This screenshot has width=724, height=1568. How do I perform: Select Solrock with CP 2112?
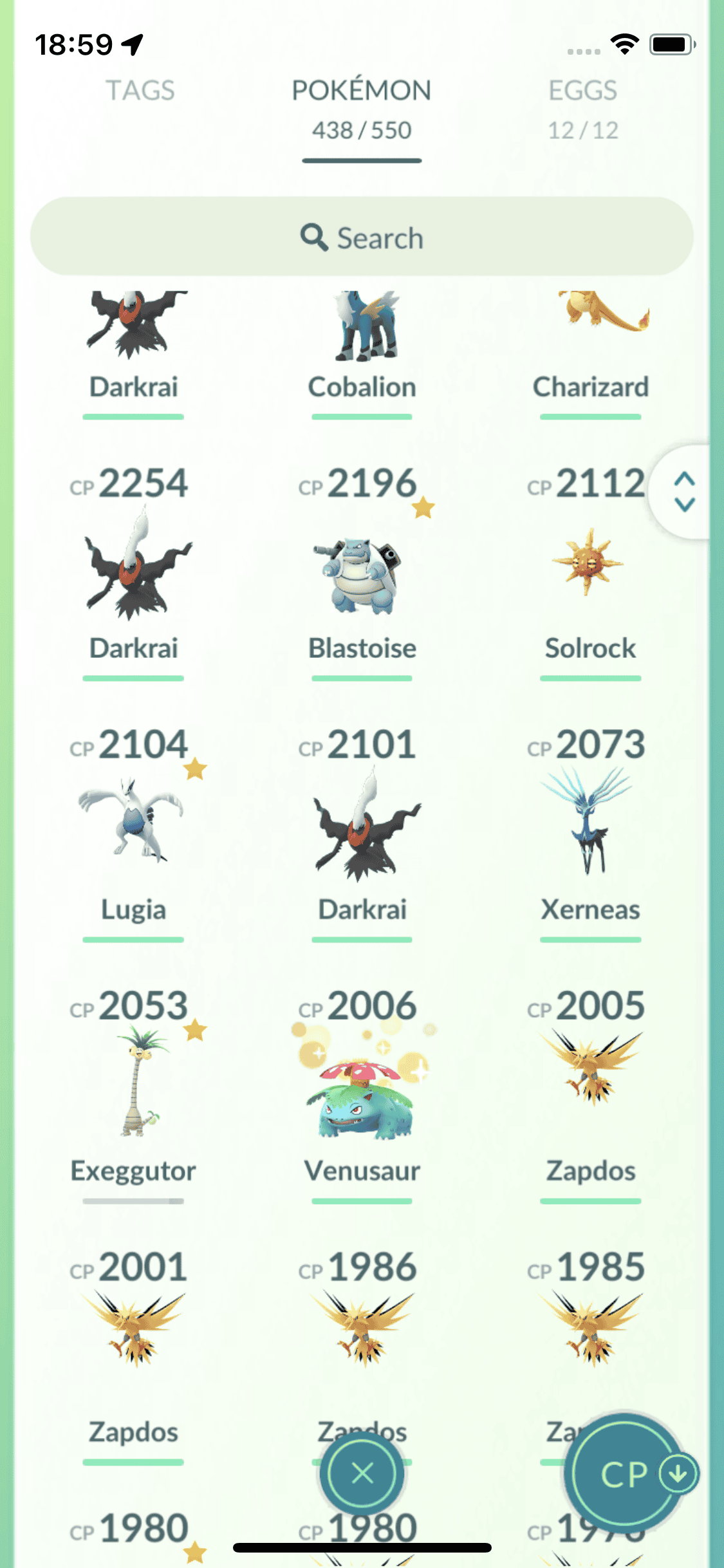point(589,566)
